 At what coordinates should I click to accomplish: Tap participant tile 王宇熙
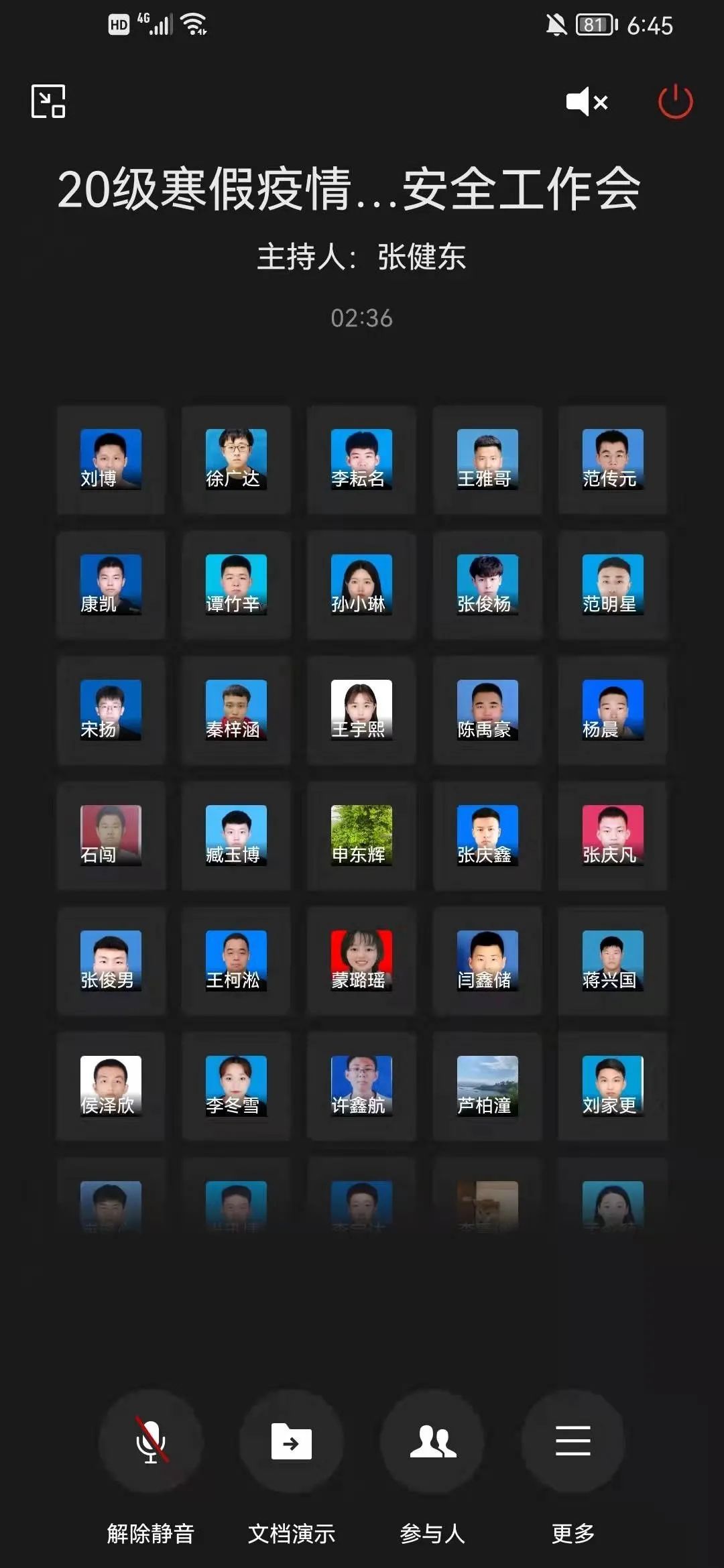coord(361,710)
